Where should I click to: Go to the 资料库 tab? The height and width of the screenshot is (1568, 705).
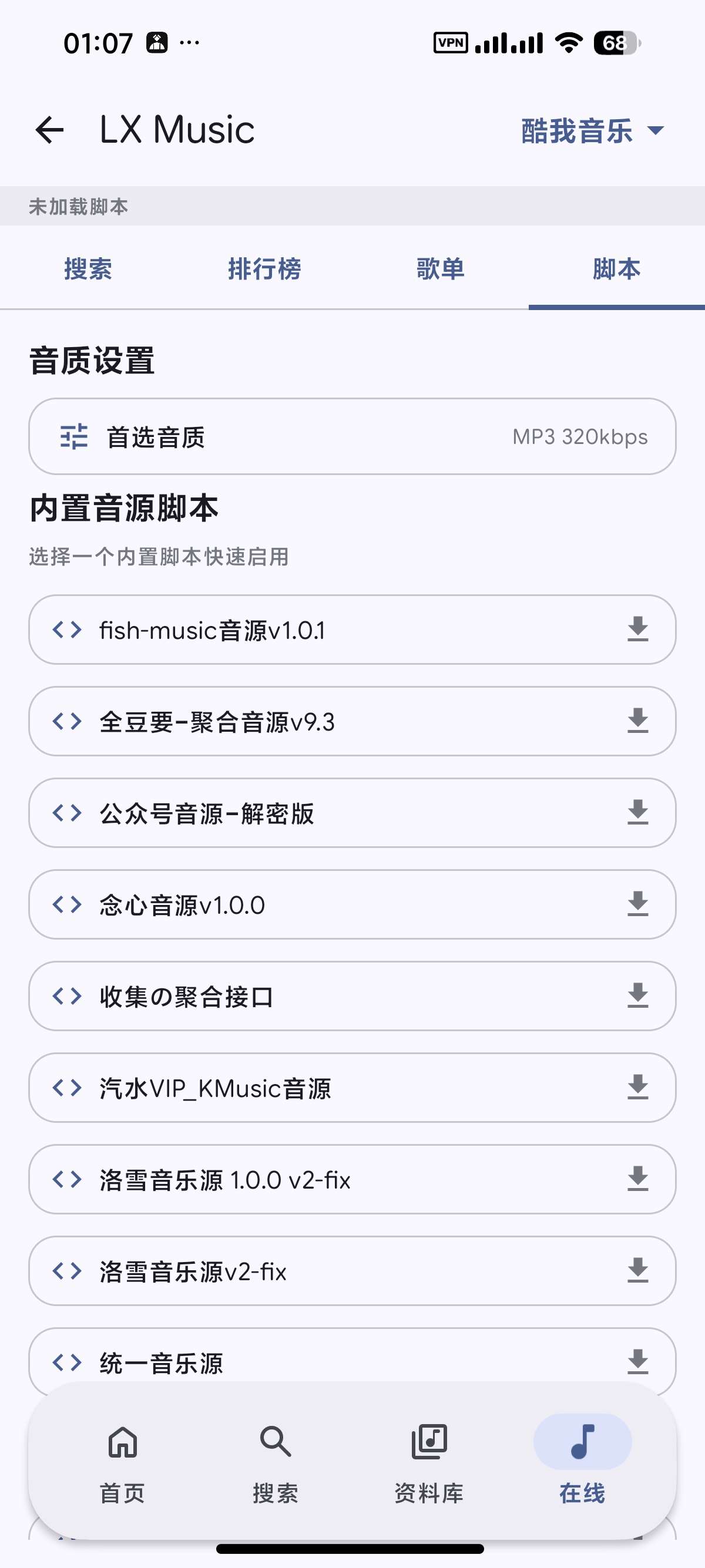(x=429, y=1464)
